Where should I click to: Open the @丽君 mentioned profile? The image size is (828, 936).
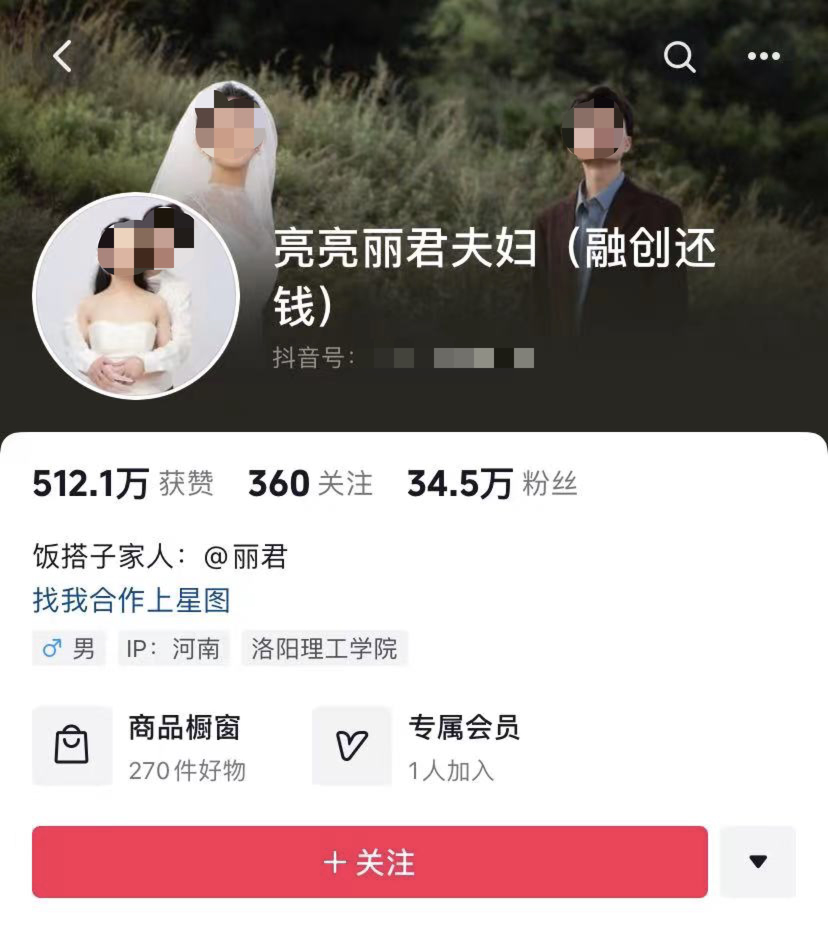(x=246, y=557)
